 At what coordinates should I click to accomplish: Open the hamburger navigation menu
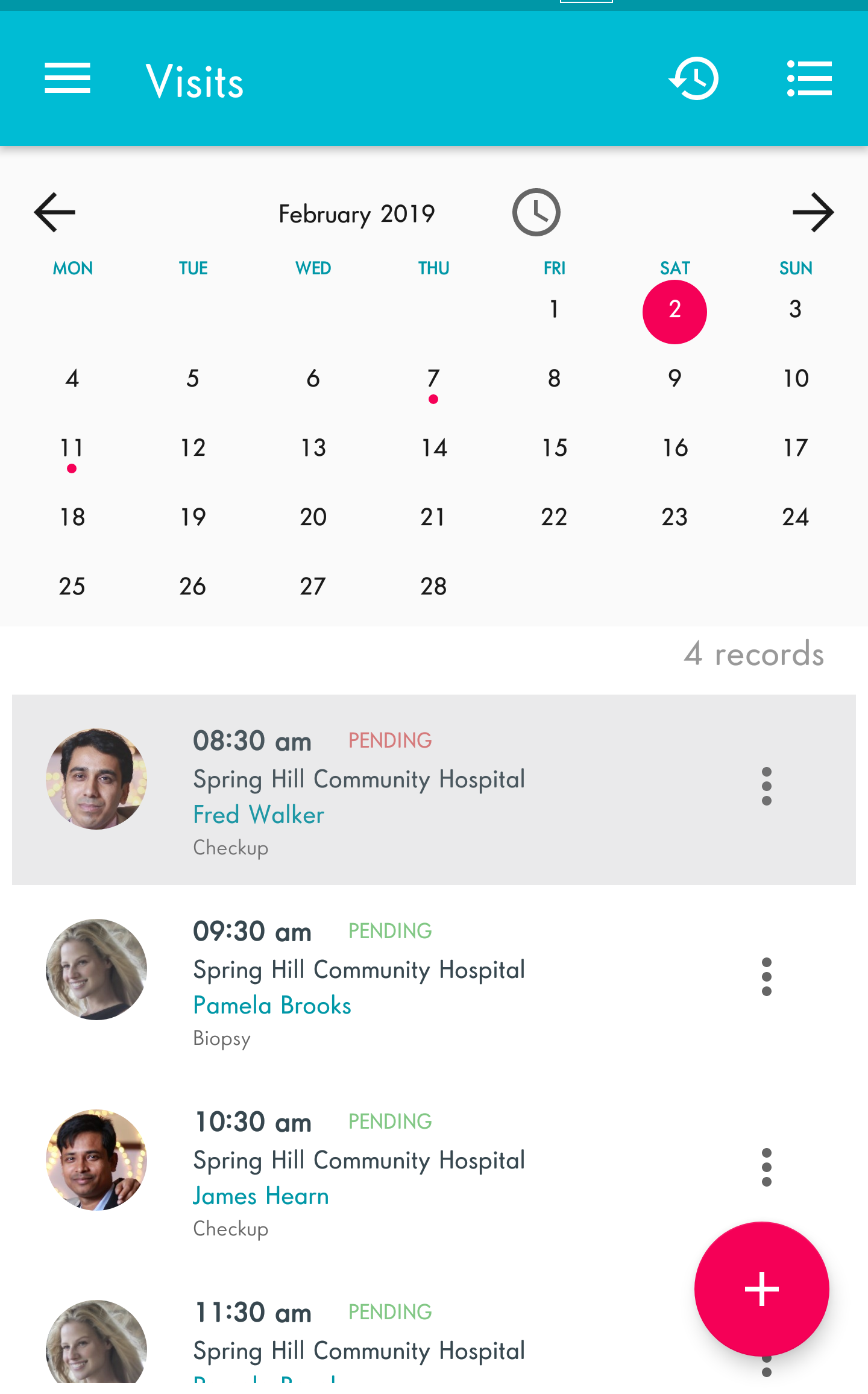point(68,78)
